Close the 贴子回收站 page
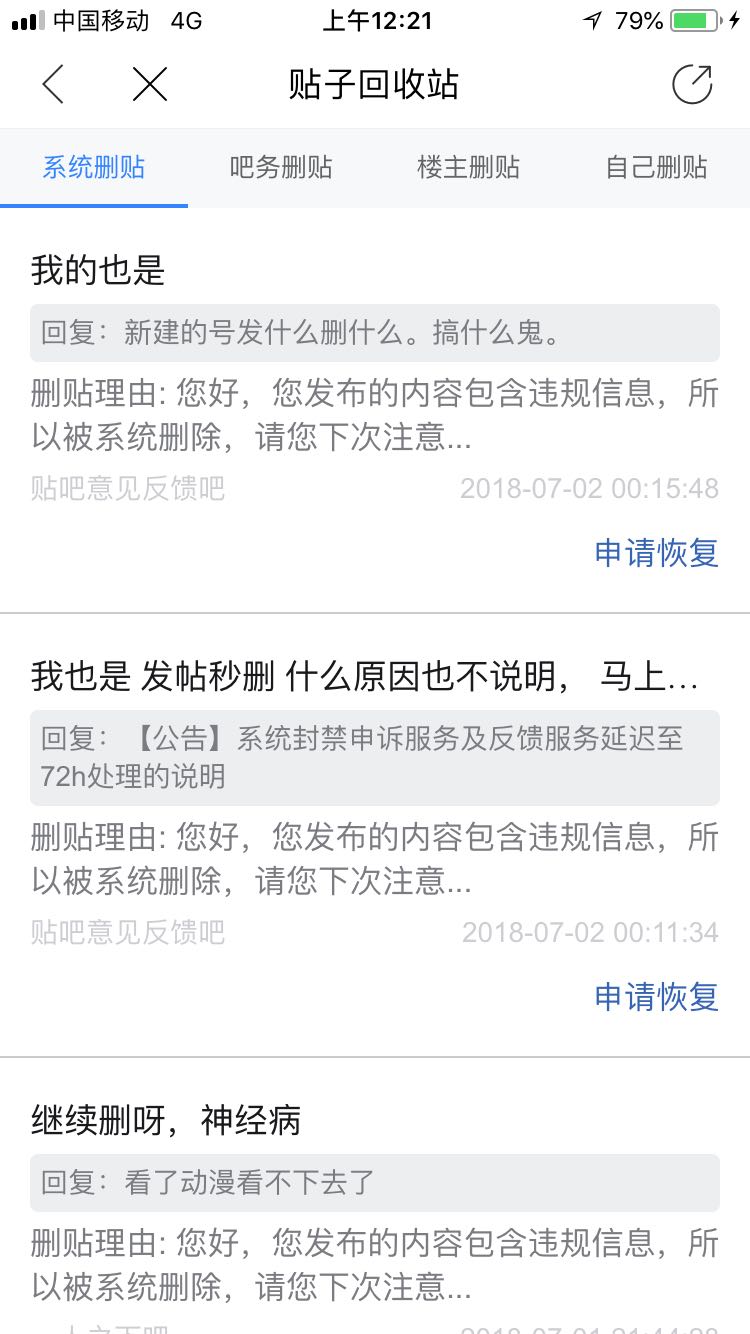The image size is (750, 1334). 150,85
